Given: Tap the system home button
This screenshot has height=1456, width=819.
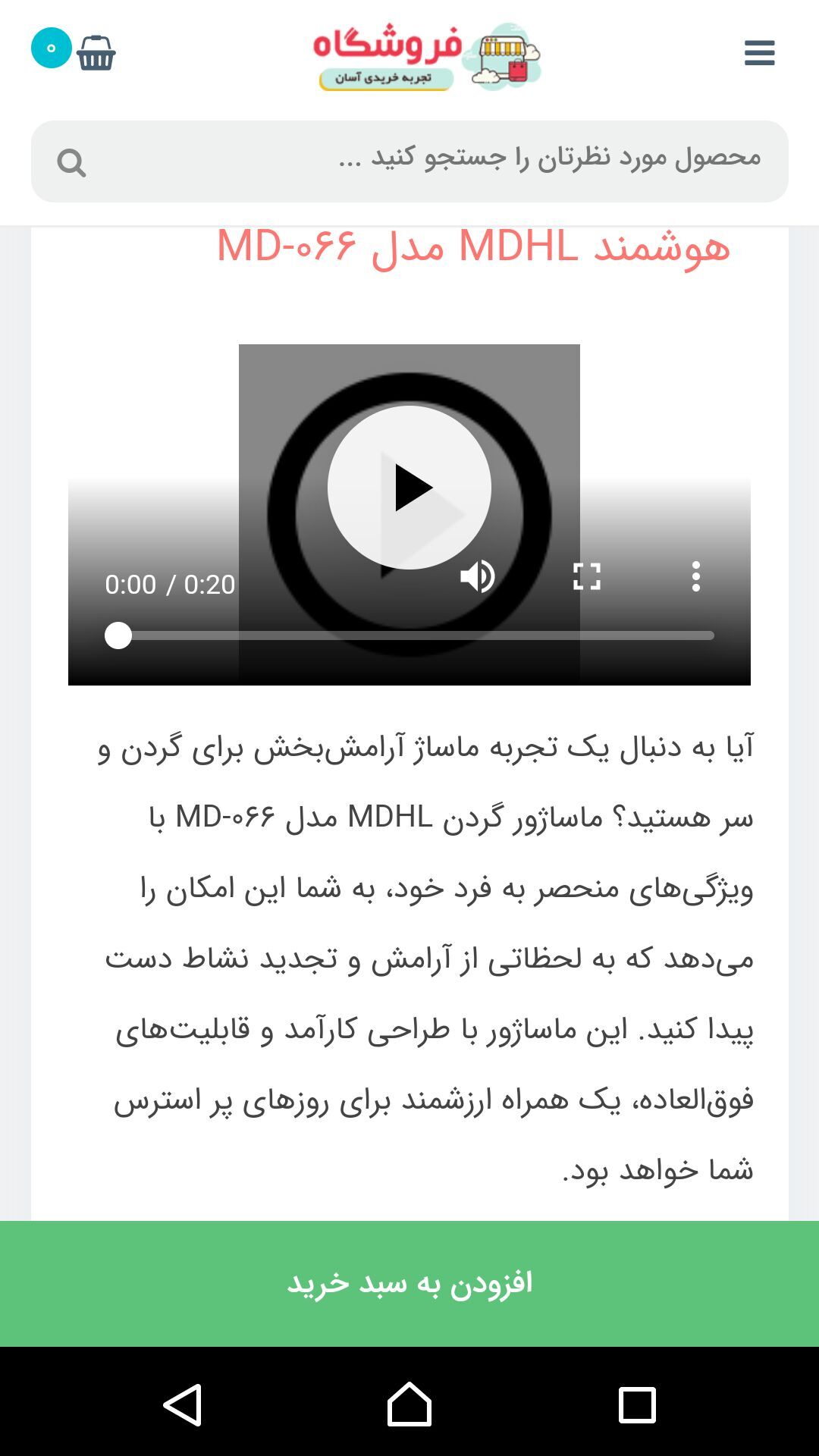Looking at the screenshot, I should point(409,1404).
